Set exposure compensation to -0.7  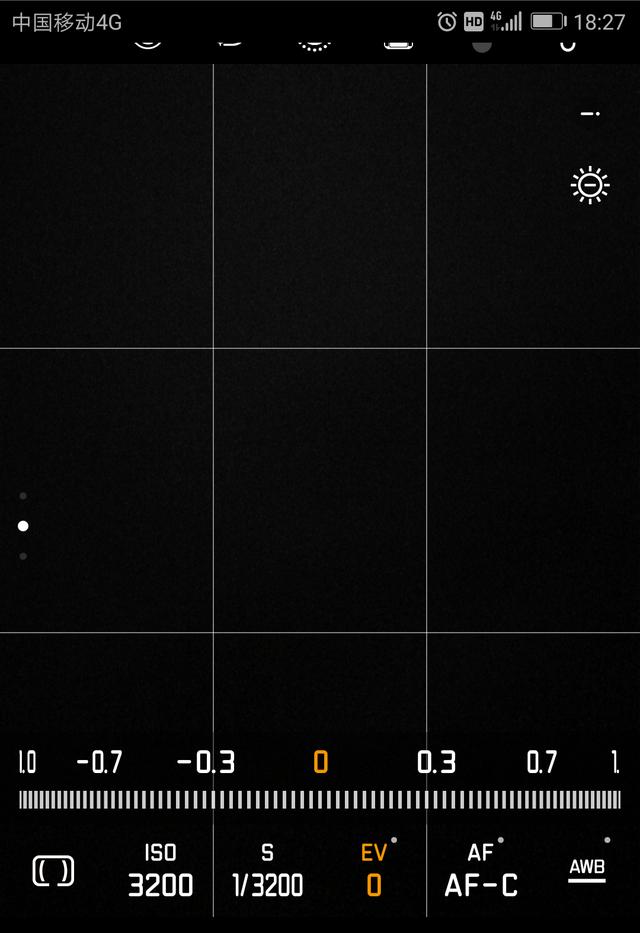(x=99, y=763)
